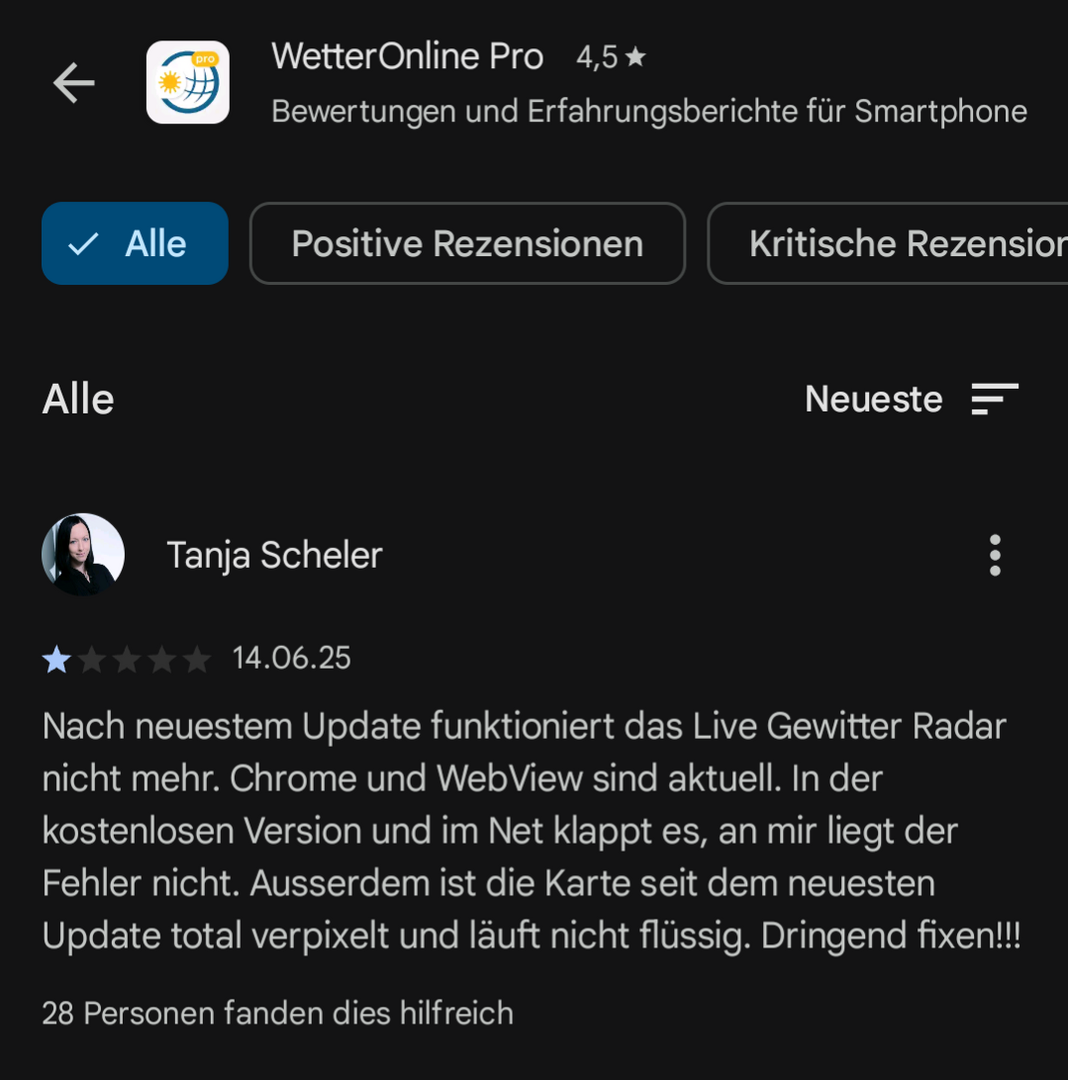
Task: View Tanja Scheler's profile picture
Action: tap(83, 555)
